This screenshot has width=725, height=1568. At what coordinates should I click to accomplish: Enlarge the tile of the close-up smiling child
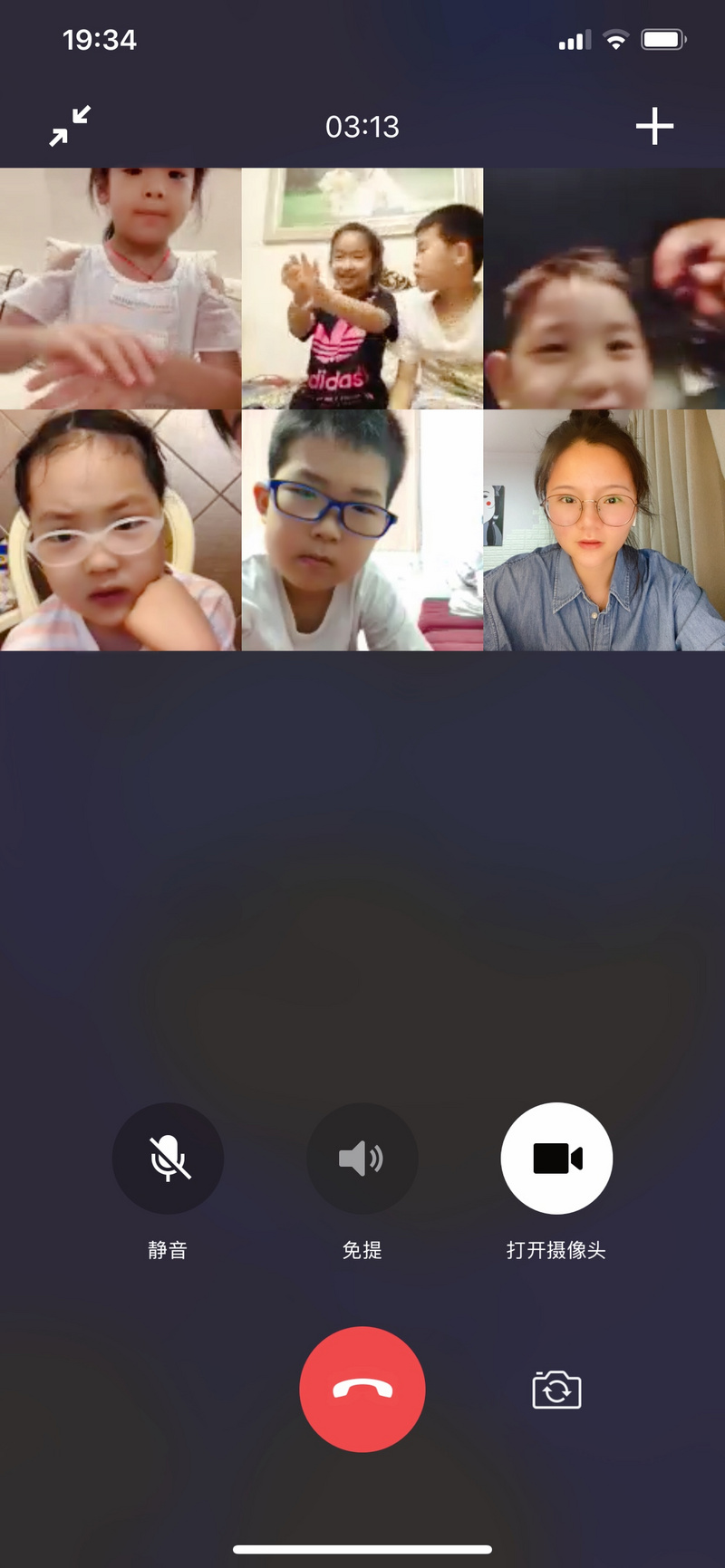point(604,288)
